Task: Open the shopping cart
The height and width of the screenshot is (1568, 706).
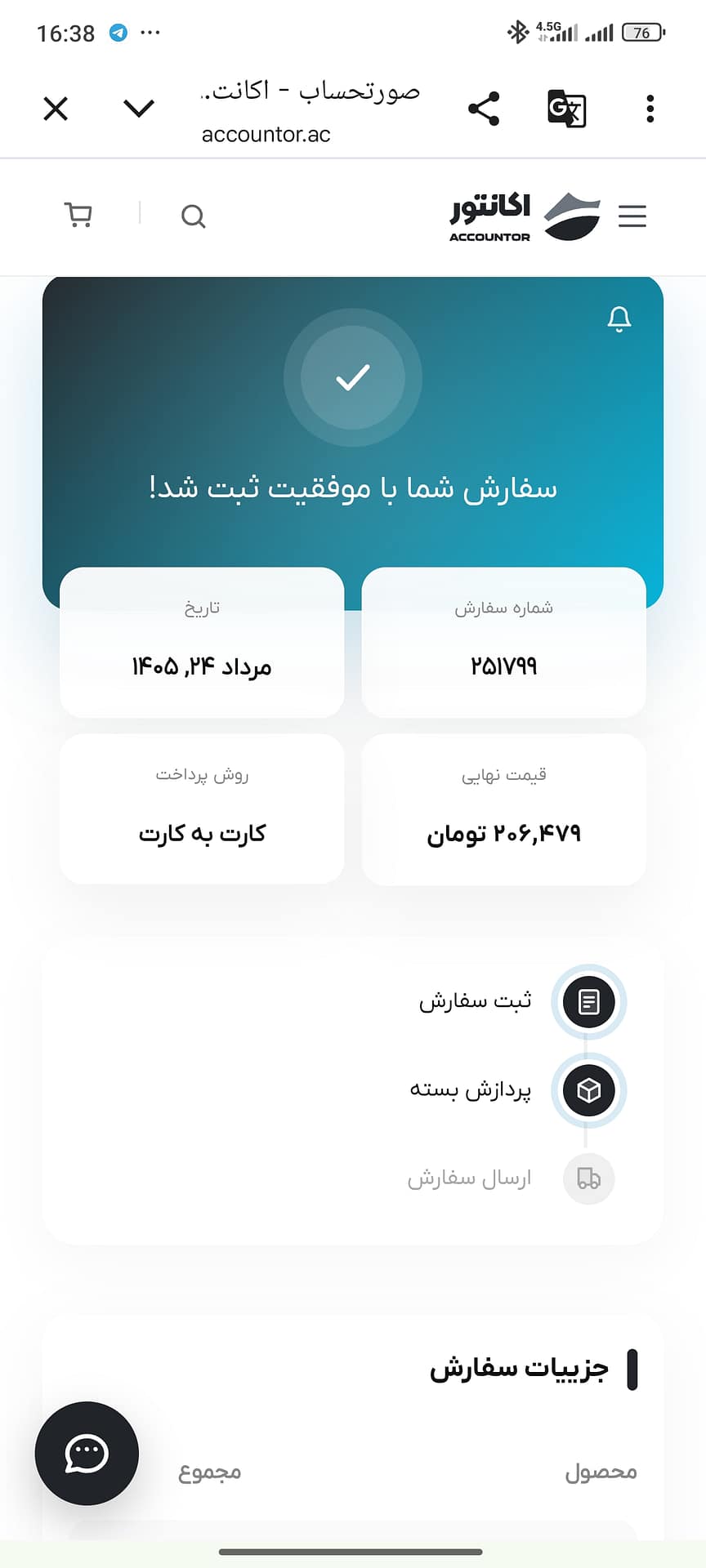Action: tap(78, 216)
